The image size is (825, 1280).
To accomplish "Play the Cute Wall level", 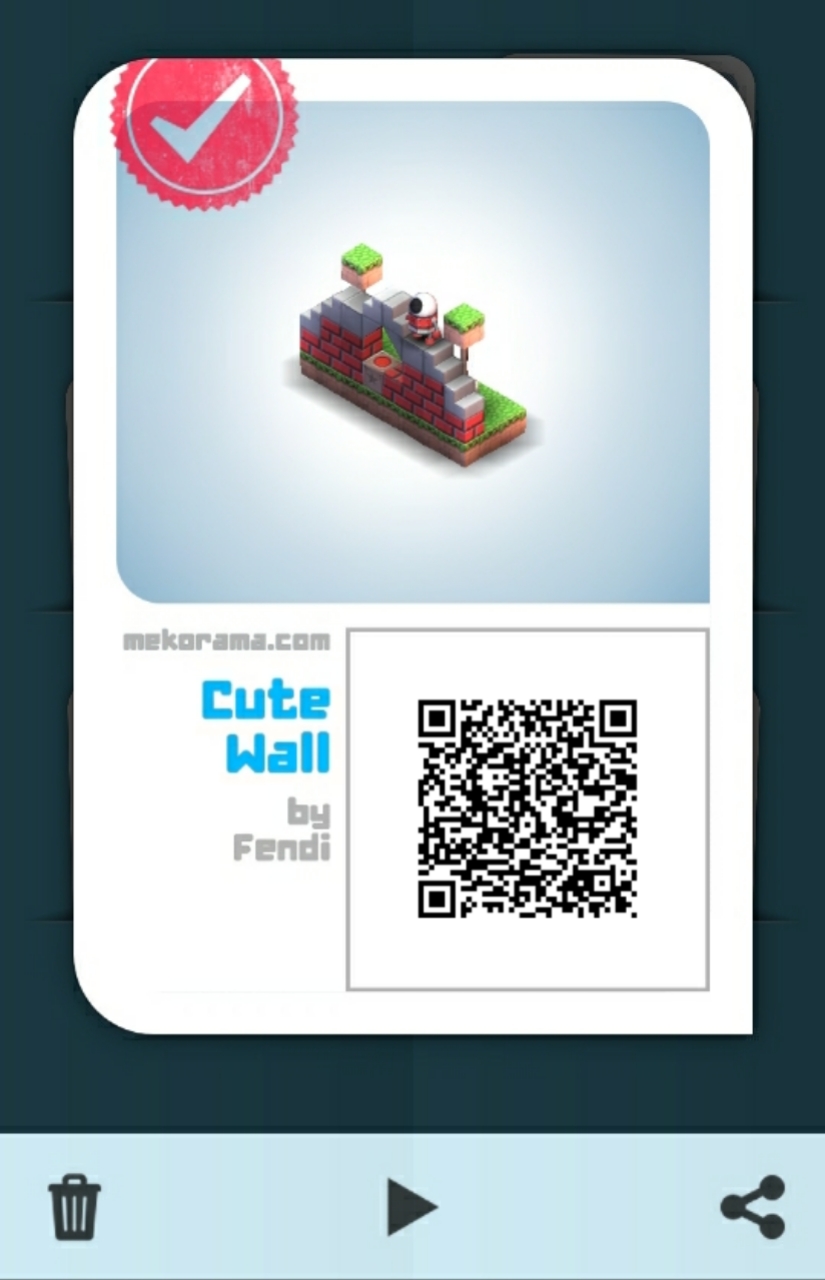I will point(412,1207).
